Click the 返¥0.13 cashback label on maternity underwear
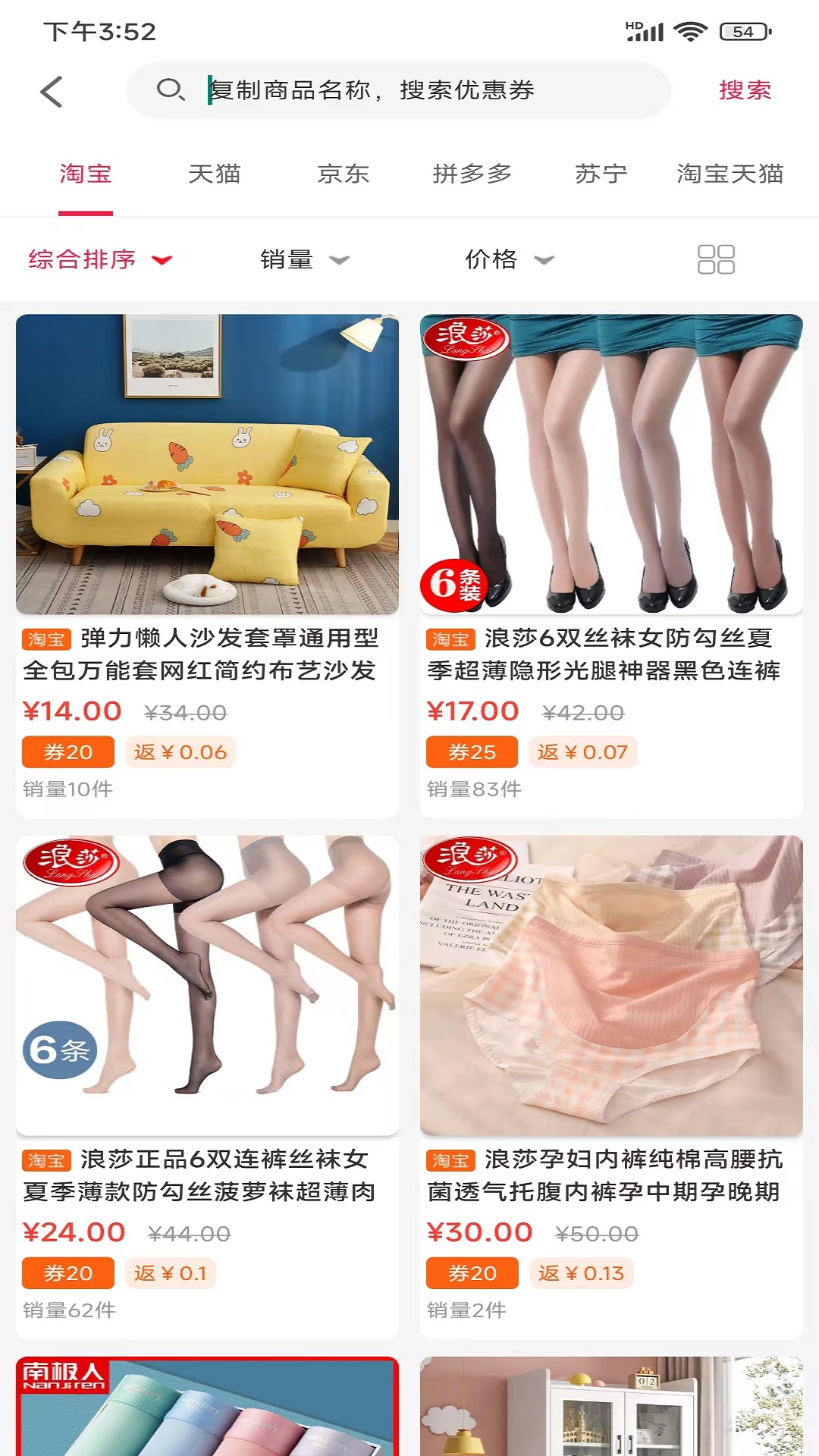 pos(582,1274)
